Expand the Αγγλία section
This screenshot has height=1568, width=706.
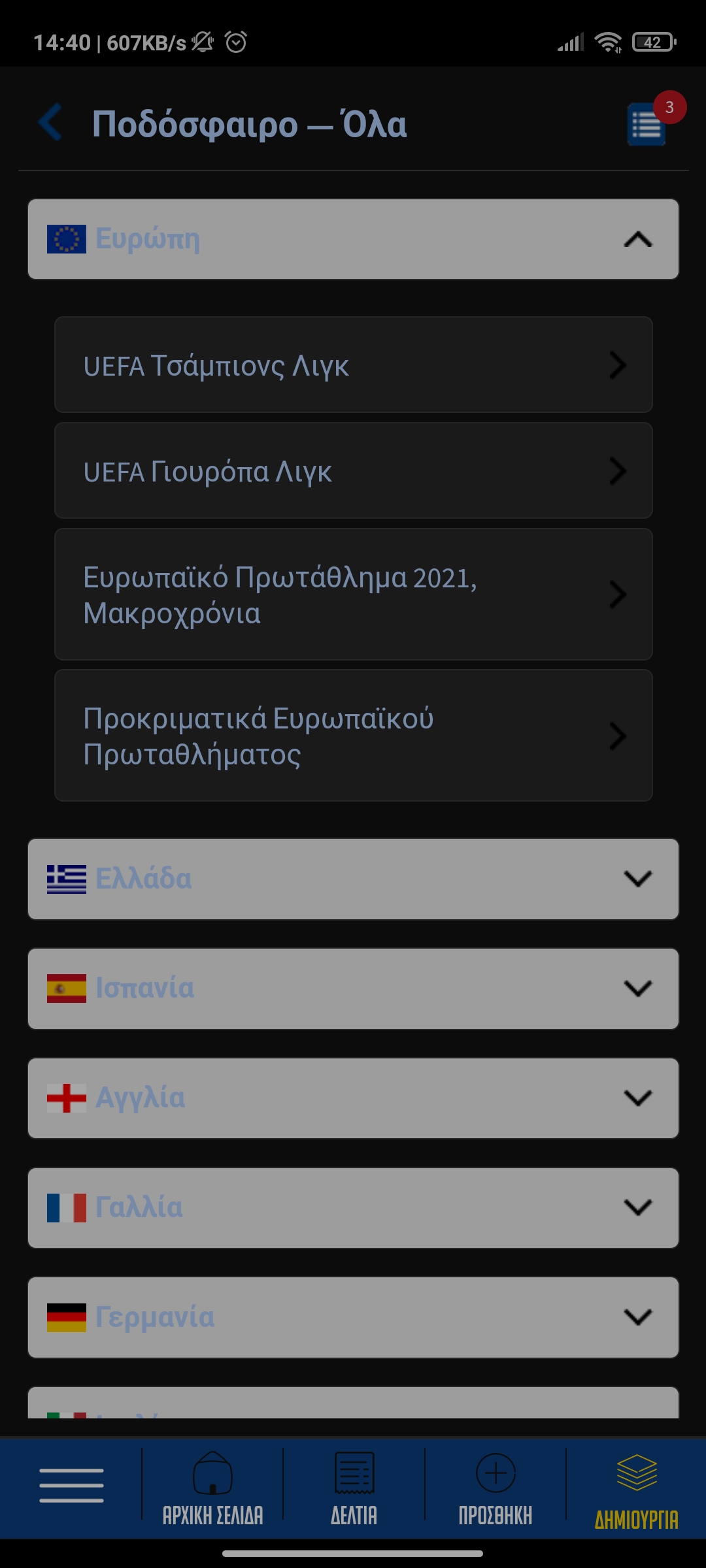pyautogui.click(x=353, y=1098)
